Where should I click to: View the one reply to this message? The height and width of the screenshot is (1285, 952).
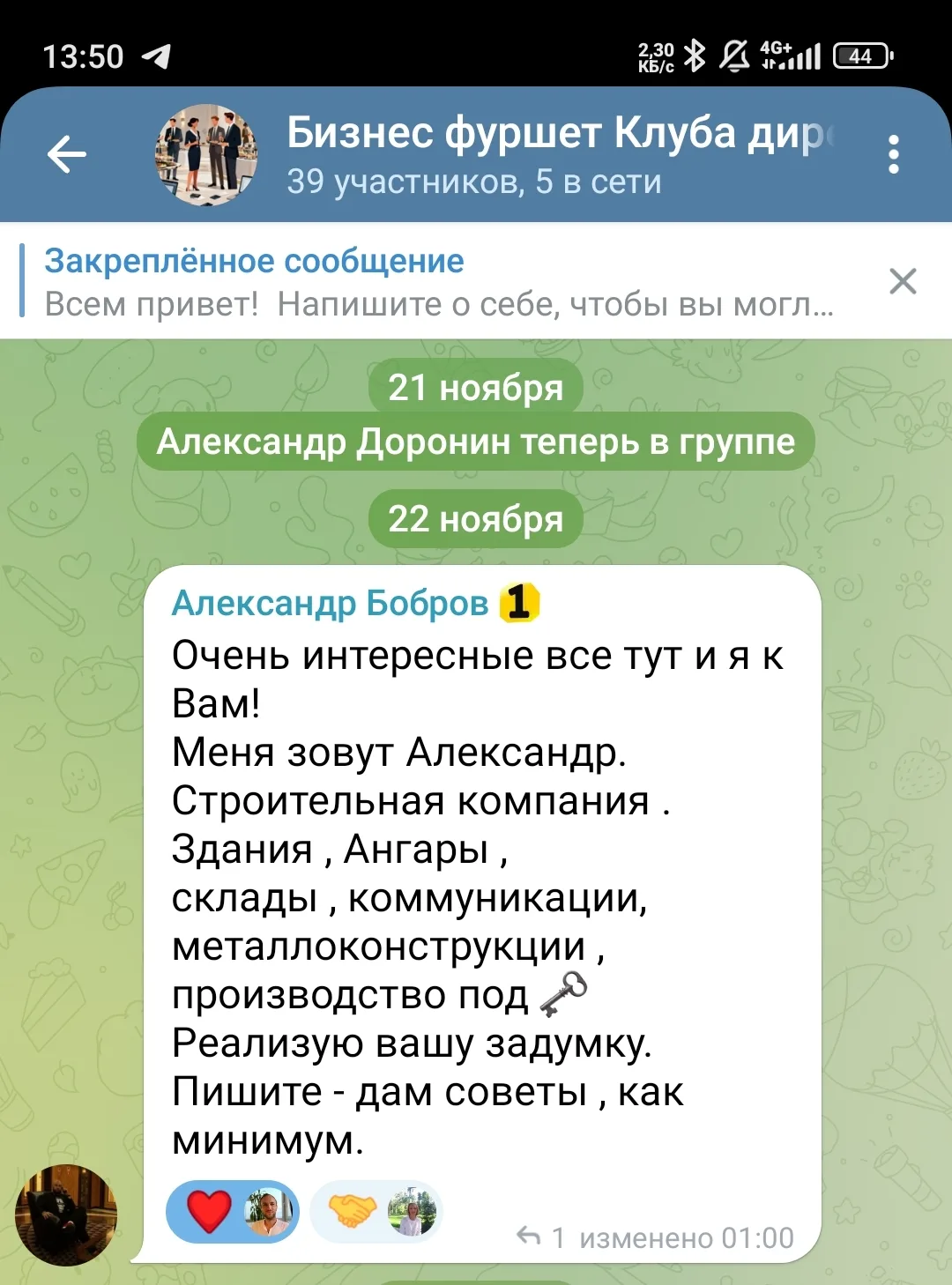point(540,1237)
